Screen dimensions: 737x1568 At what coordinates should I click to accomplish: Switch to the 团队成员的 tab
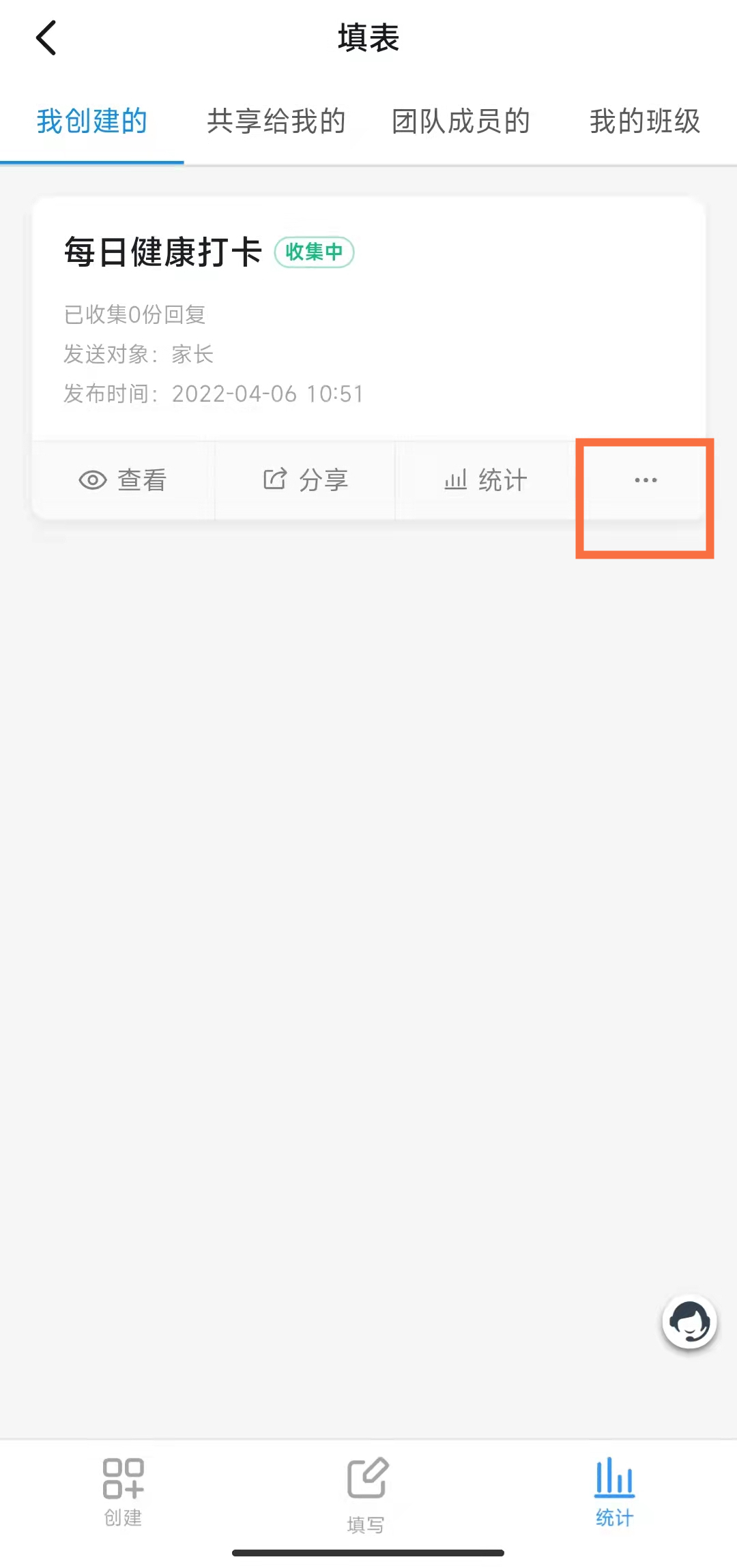click(461, 121)
